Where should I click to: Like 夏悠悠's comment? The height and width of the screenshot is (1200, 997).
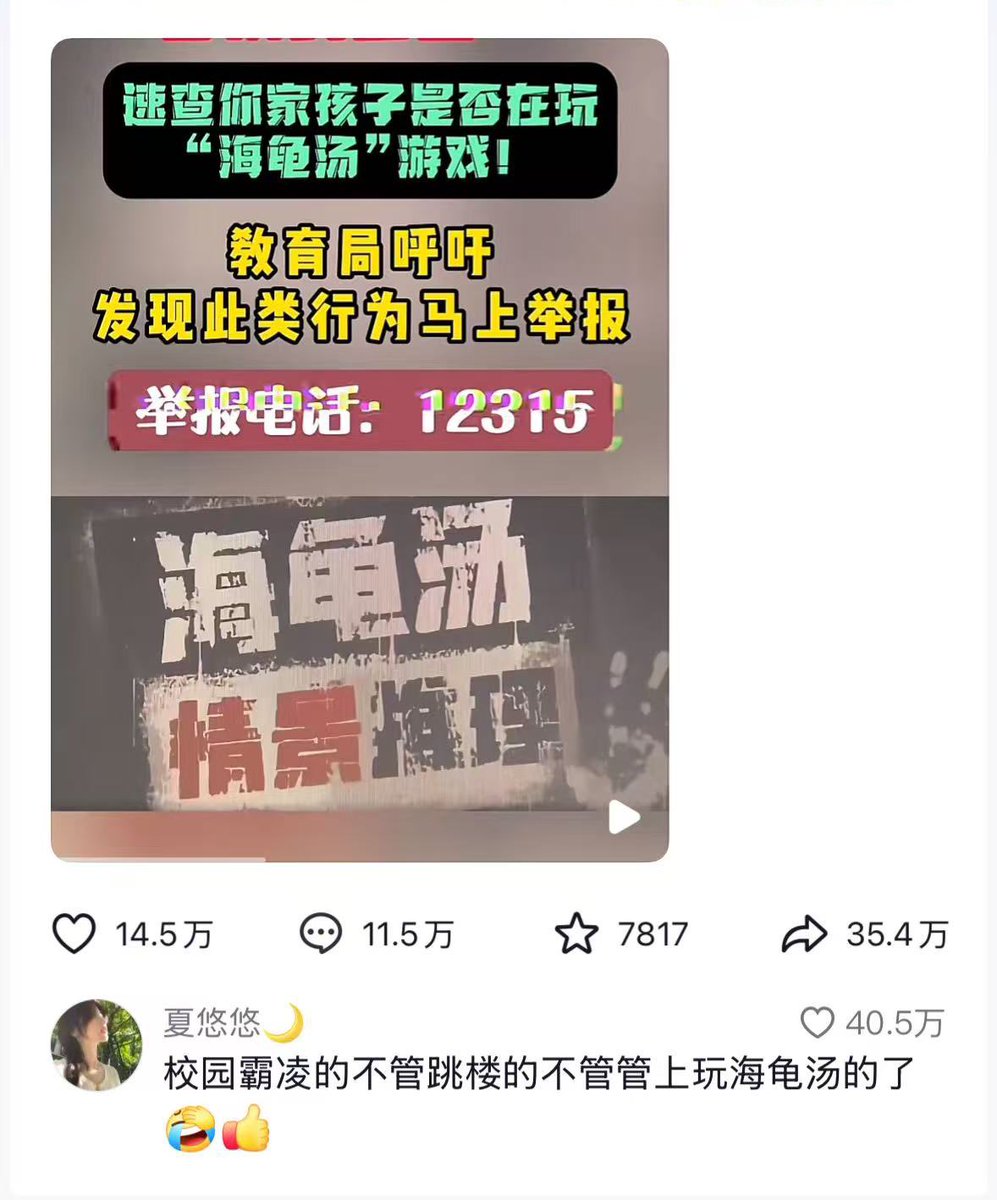point(818,1022)
